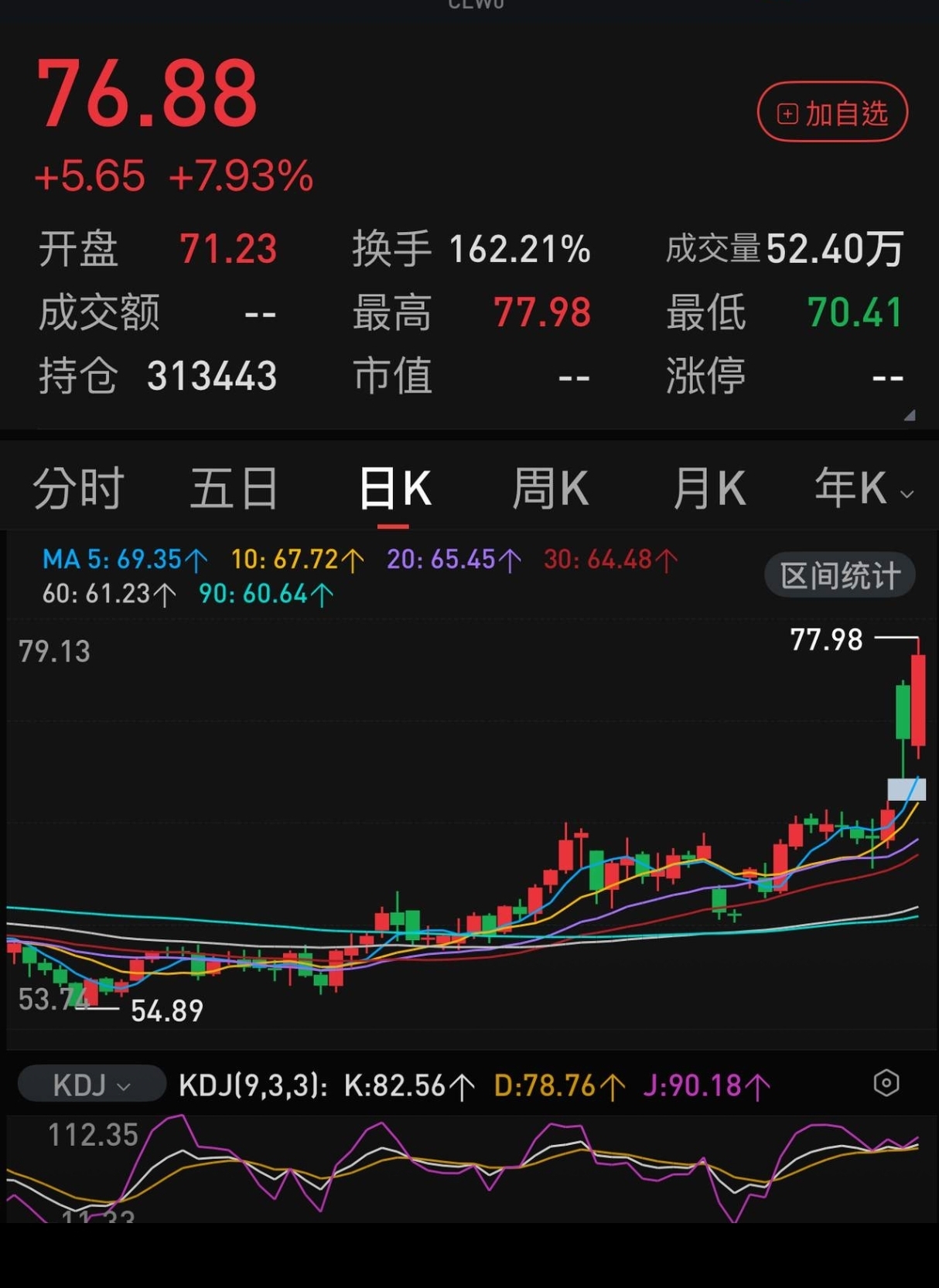Open the 年K period dropdown

863,489
